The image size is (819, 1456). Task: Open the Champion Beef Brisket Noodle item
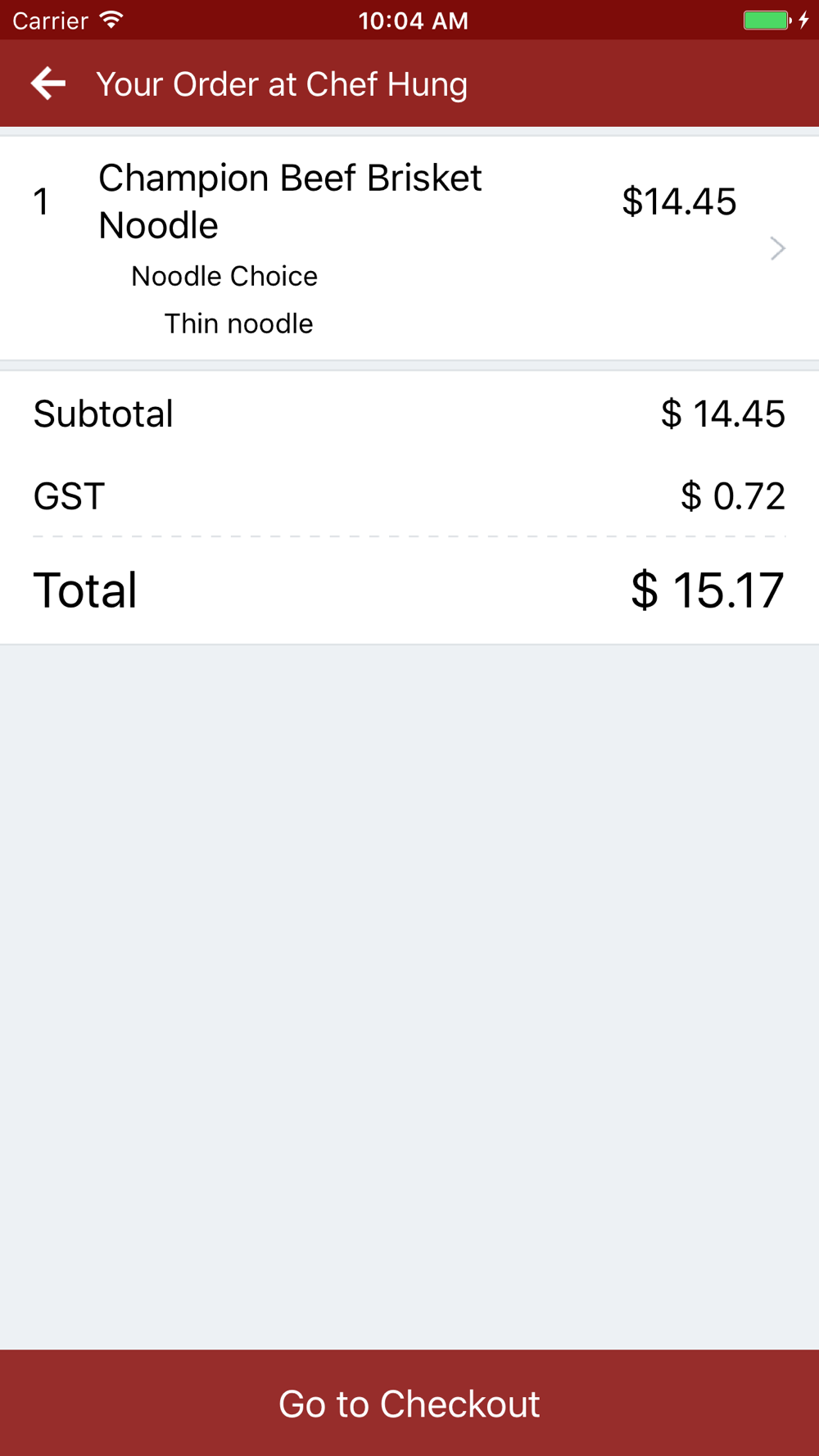[x=409, y=248]
